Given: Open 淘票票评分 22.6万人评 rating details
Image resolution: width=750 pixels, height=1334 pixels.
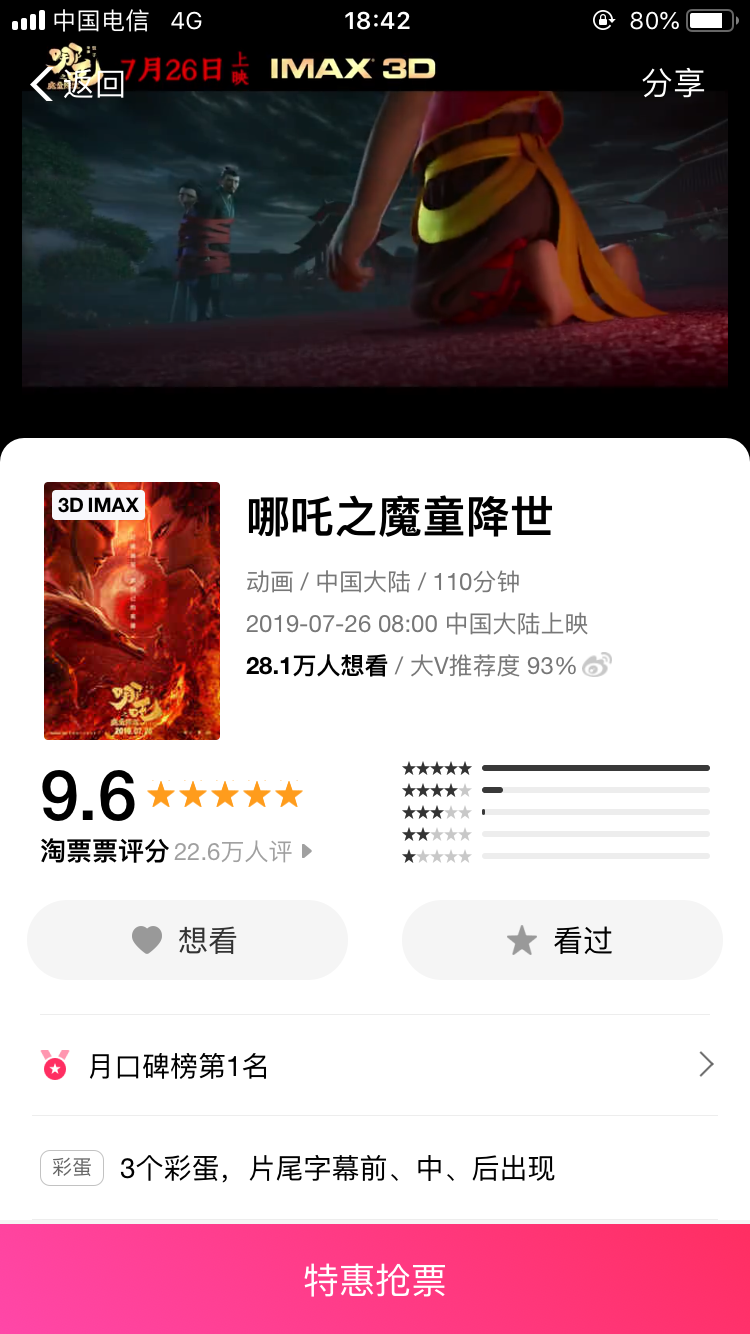Looking at the screenshot, I should (x=177, y=851).
